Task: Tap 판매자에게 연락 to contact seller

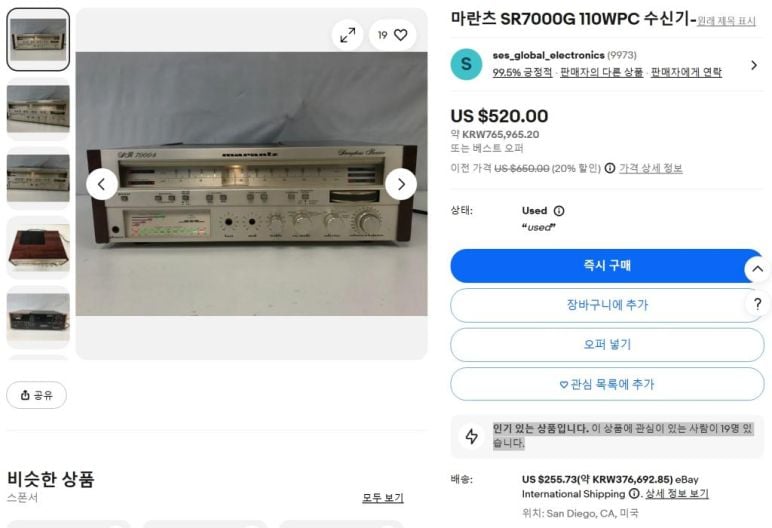Action: (688, 73)
